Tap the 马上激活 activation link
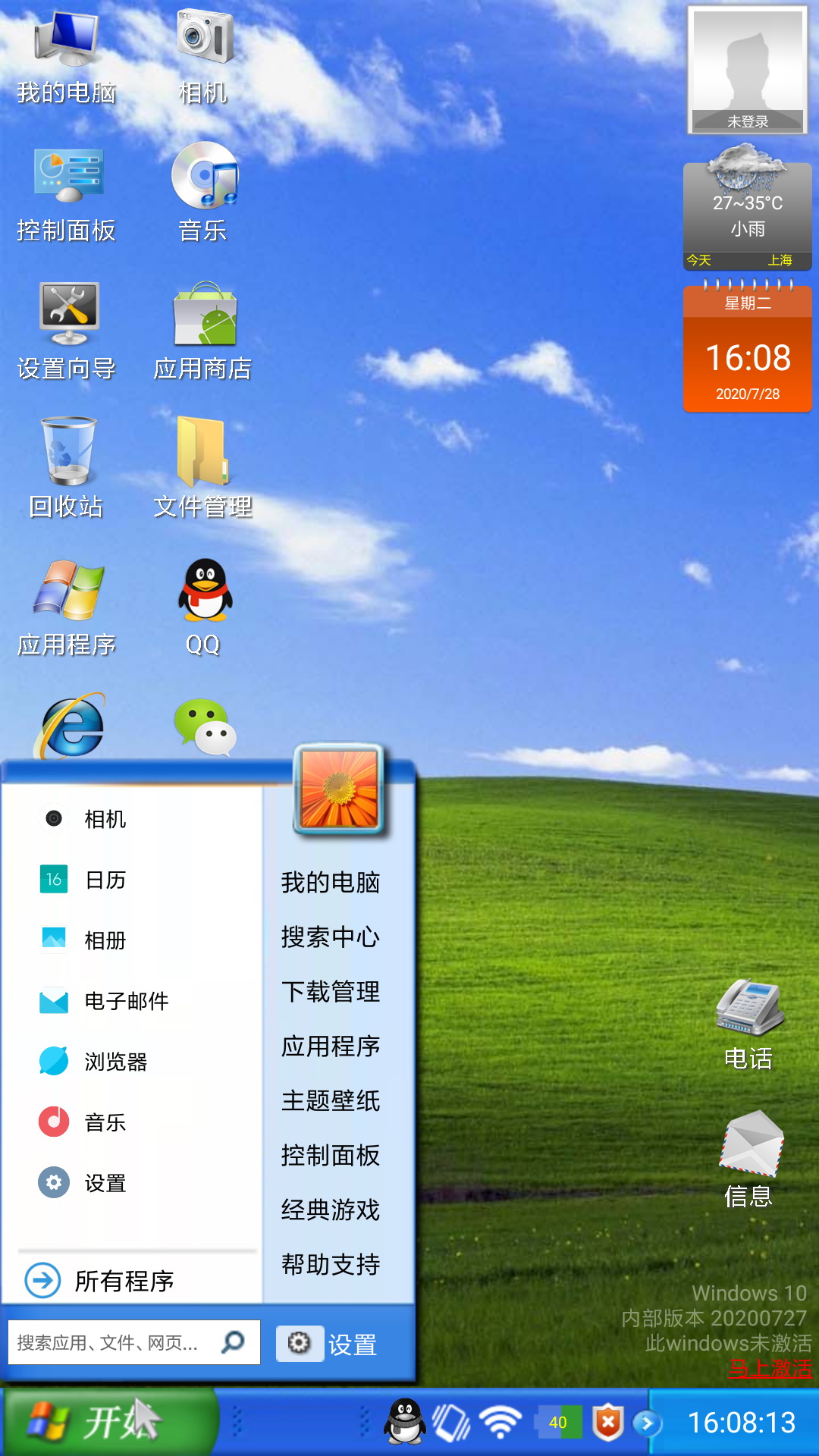Screen dimensions: 819x1456 point(769,1369)
